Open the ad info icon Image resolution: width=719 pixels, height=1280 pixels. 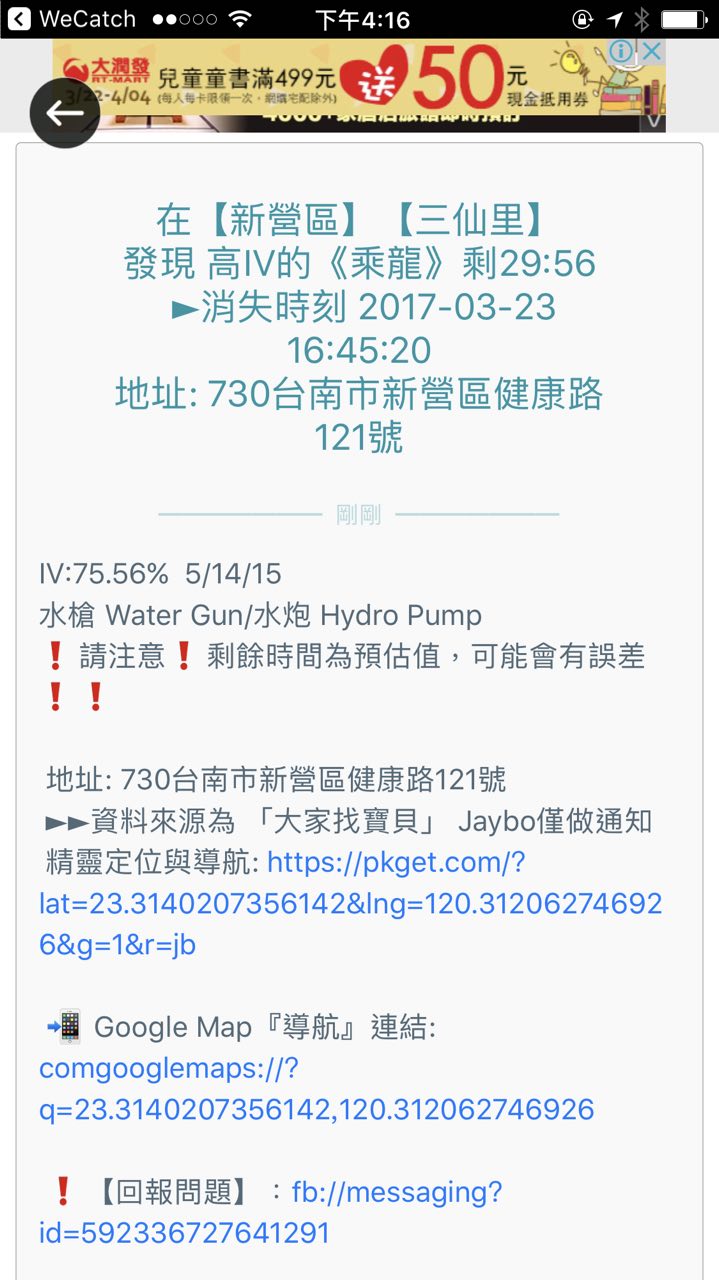(622, 51)
